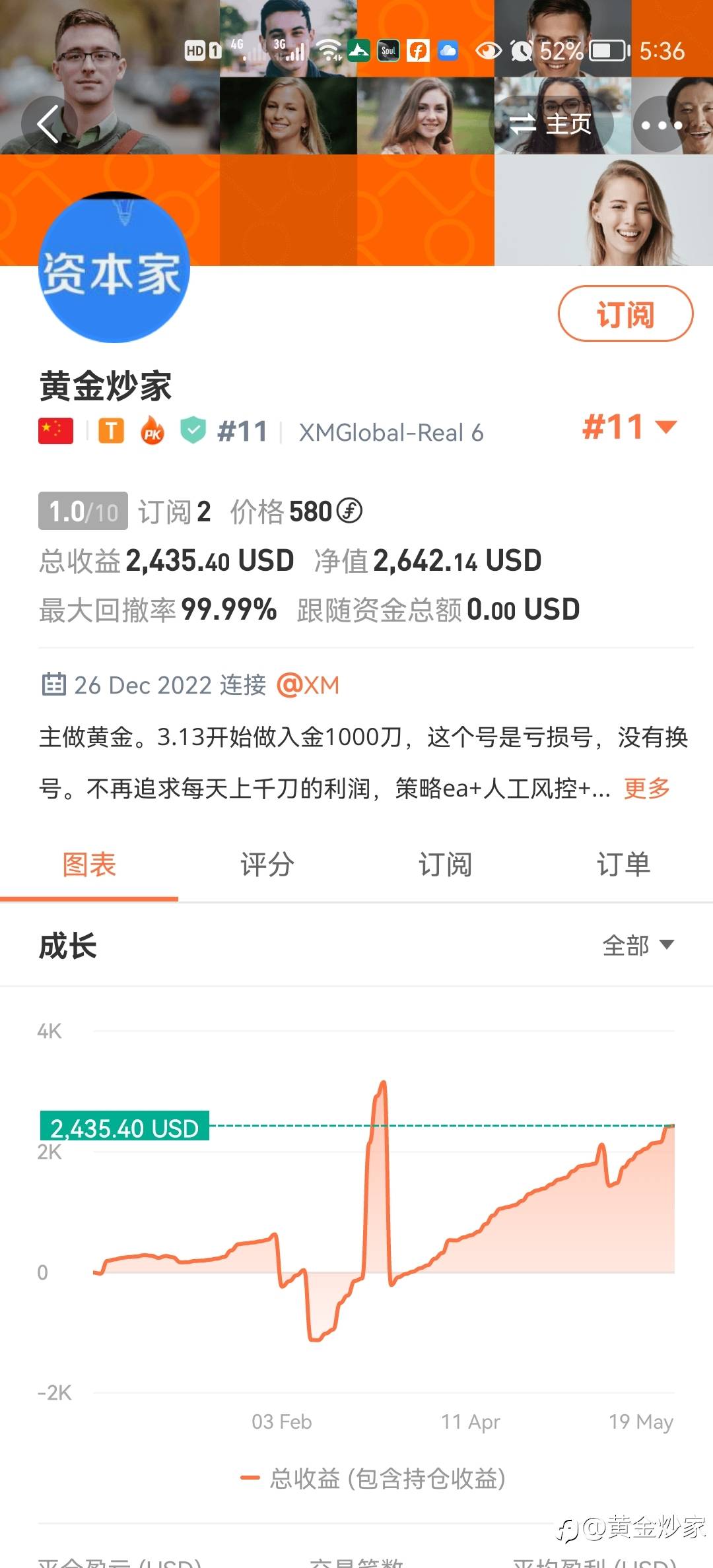Open the 全部 time range dropdown
This screenshot has width=713, height=1568.
coord(638,946)
